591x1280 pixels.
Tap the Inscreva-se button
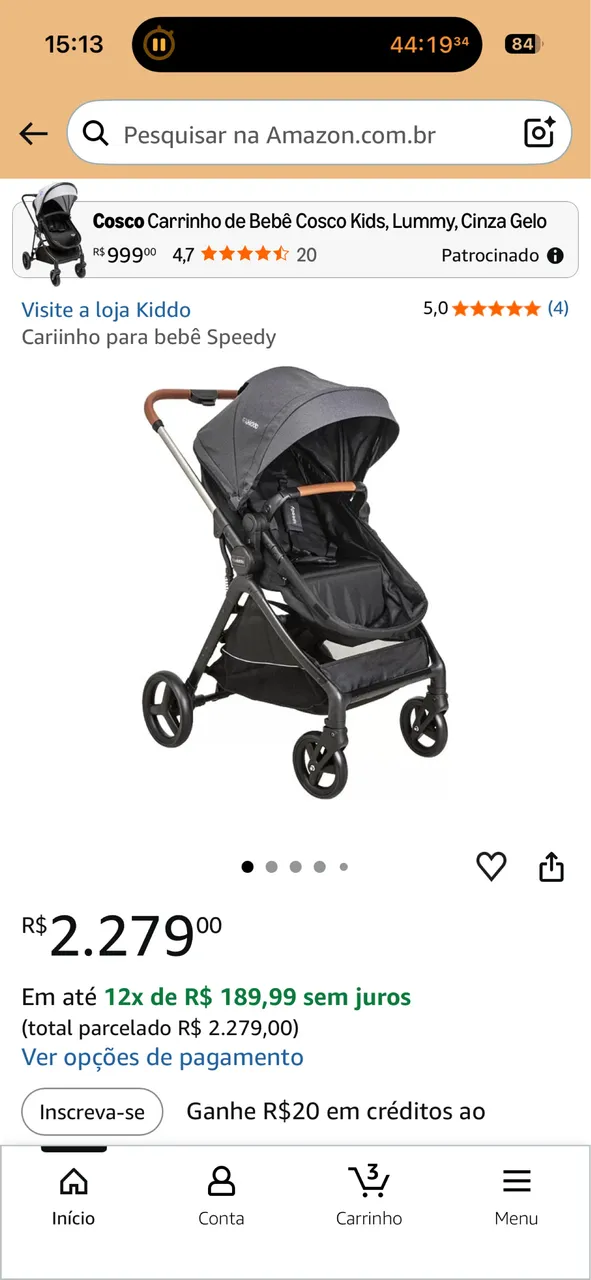coord(92,1112)
